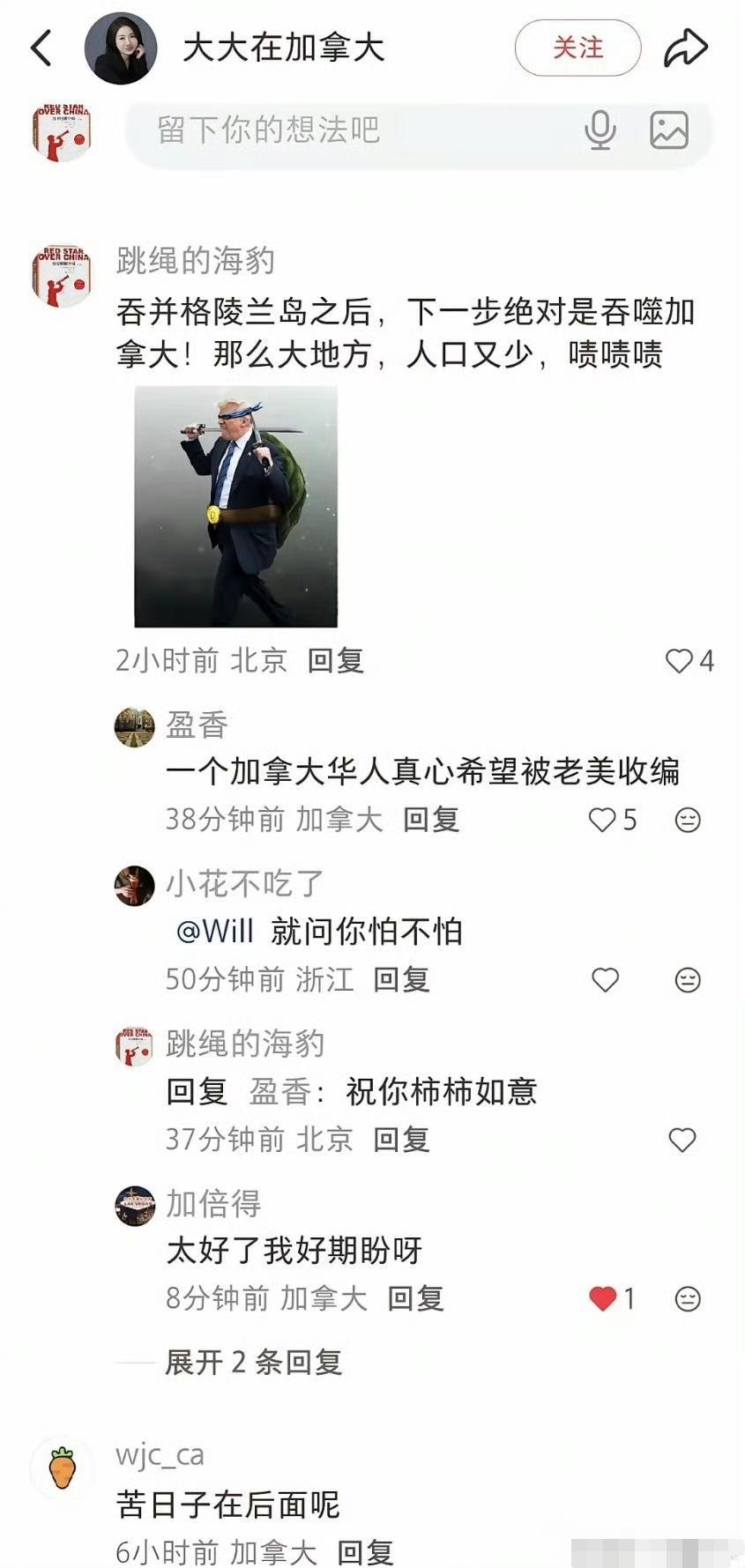Unlike 加倍得's comment by tapping the red heart
The width and height of the screenshot is (745, 1568).
[x=603, y=1299]
